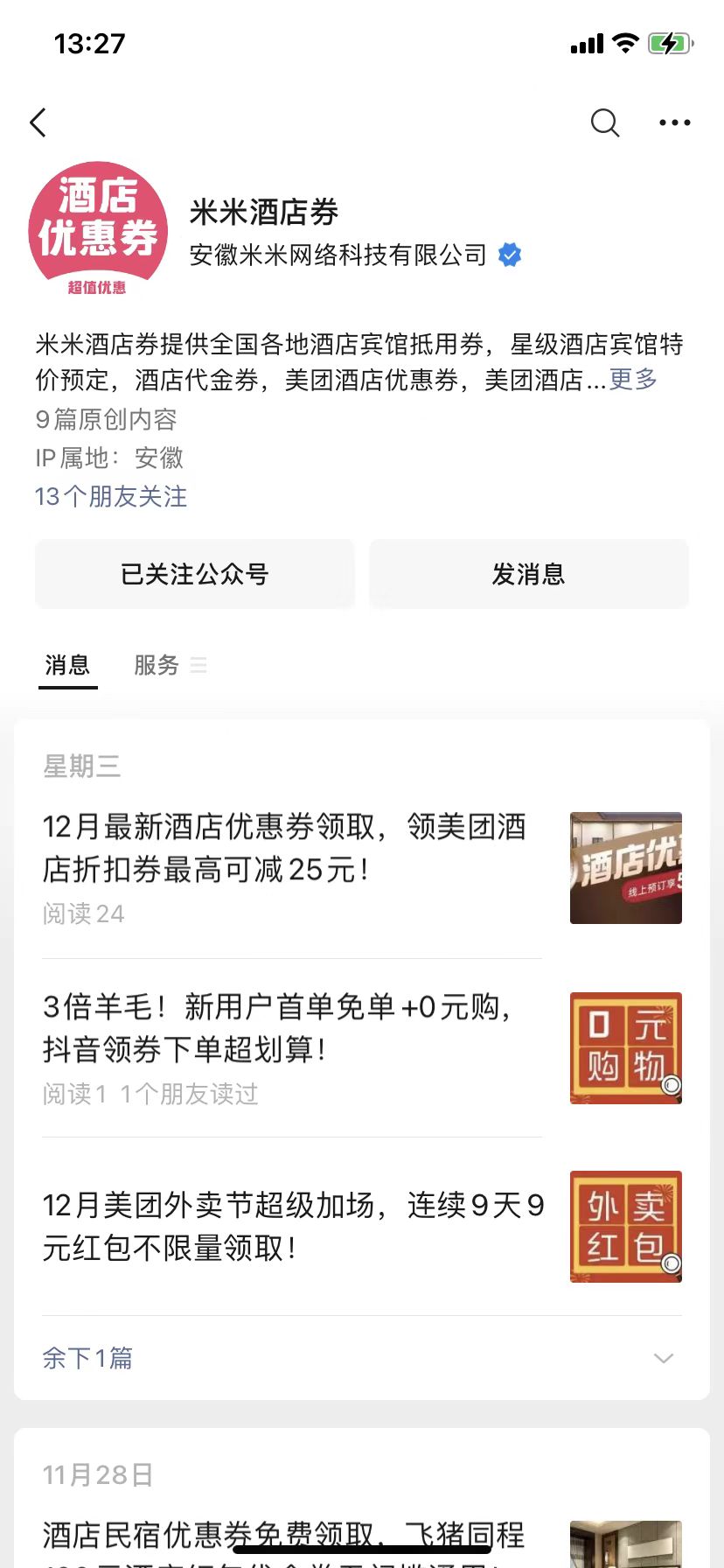Open the more options ellipsis menu
The image size is (724, 1568).
673,122
